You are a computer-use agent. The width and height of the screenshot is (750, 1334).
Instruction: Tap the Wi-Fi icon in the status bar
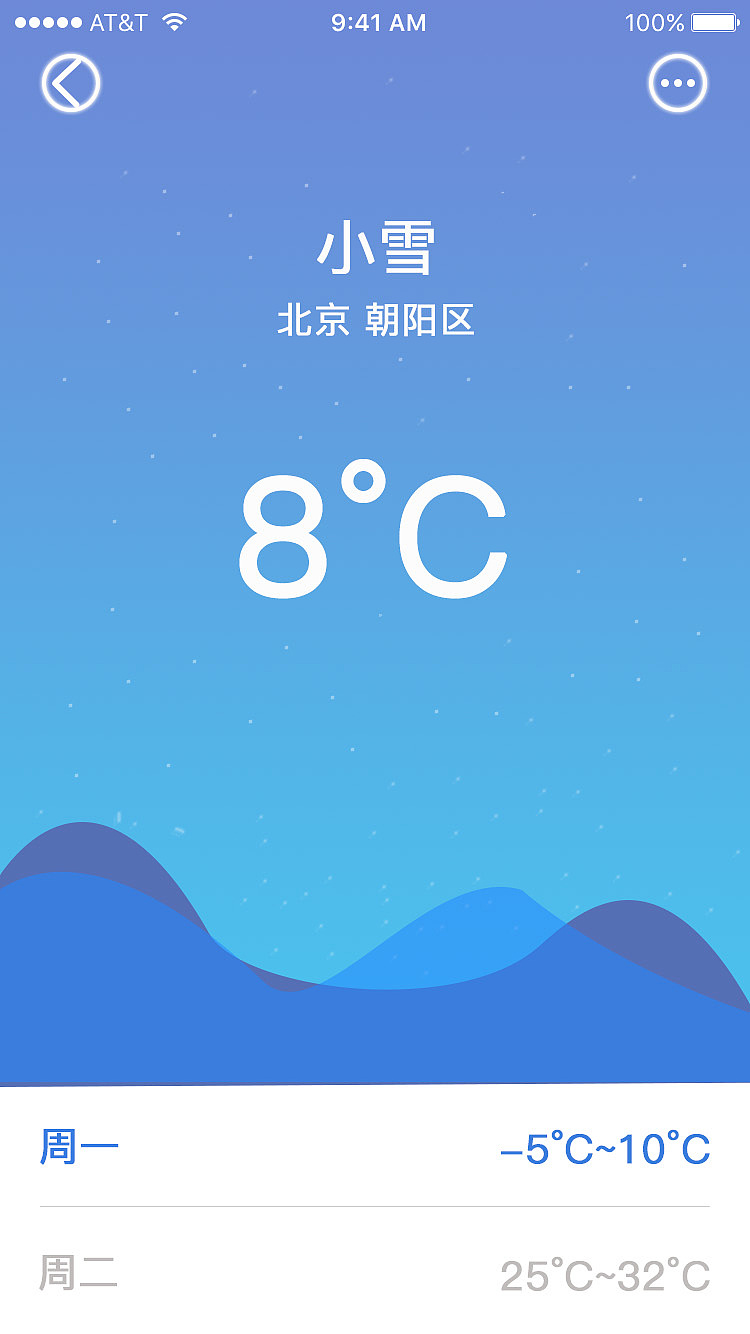175,22
